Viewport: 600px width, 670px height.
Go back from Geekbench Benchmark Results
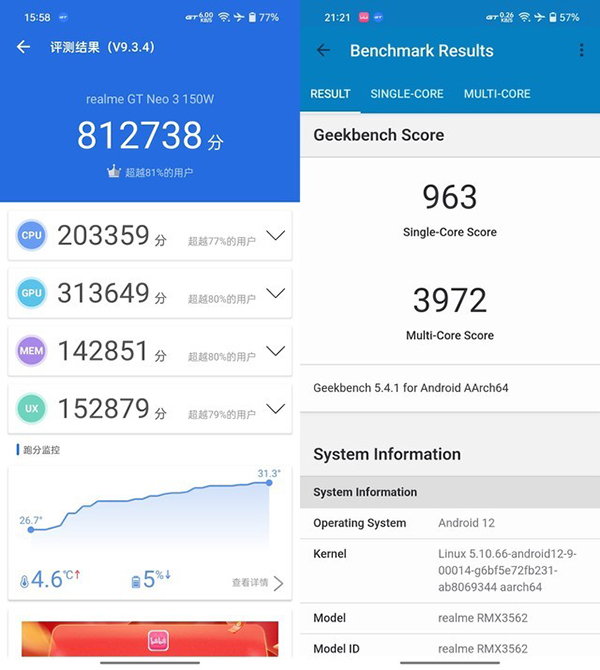323,50
